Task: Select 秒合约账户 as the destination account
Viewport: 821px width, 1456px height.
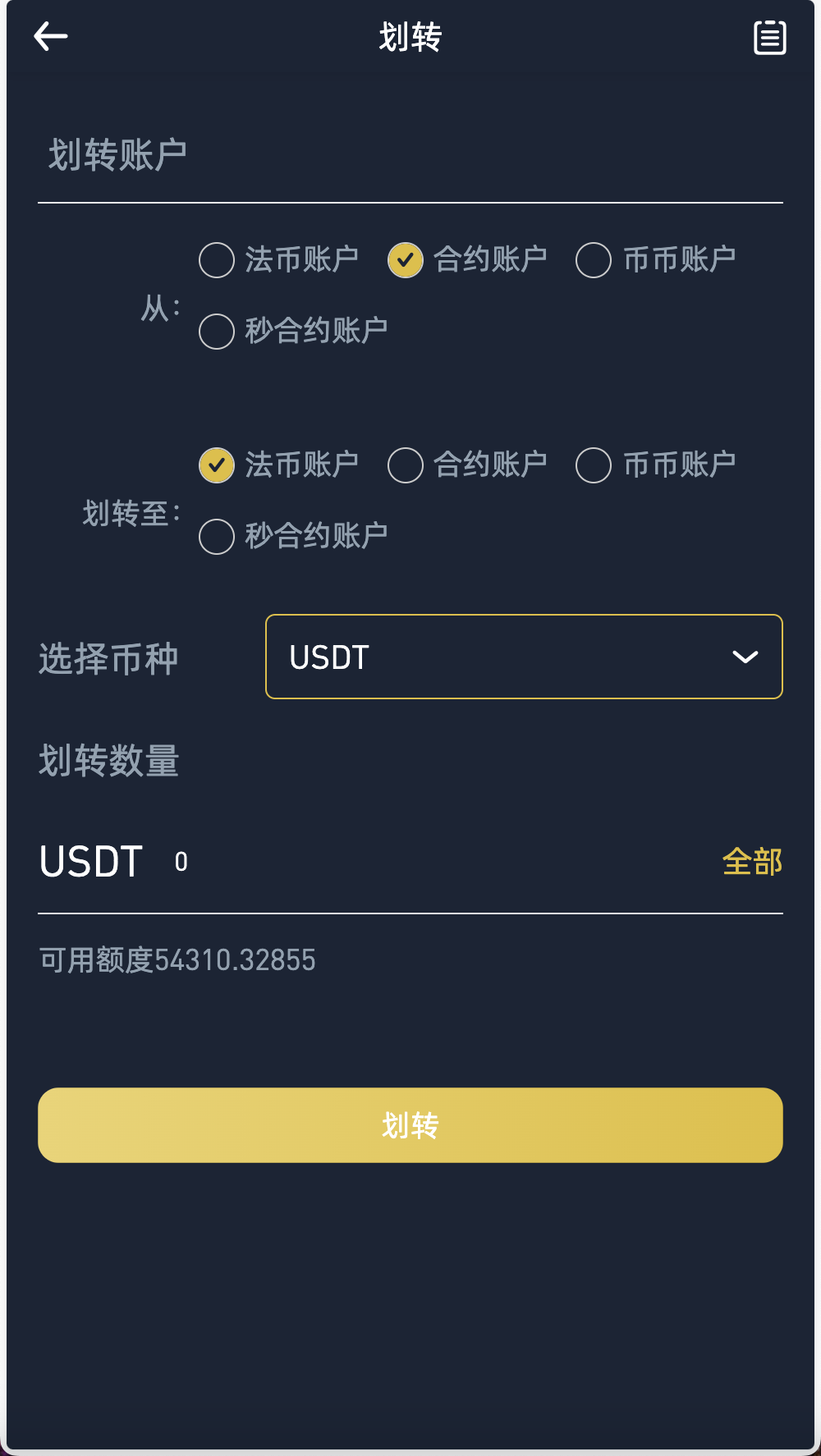Action: click(216, 536)
